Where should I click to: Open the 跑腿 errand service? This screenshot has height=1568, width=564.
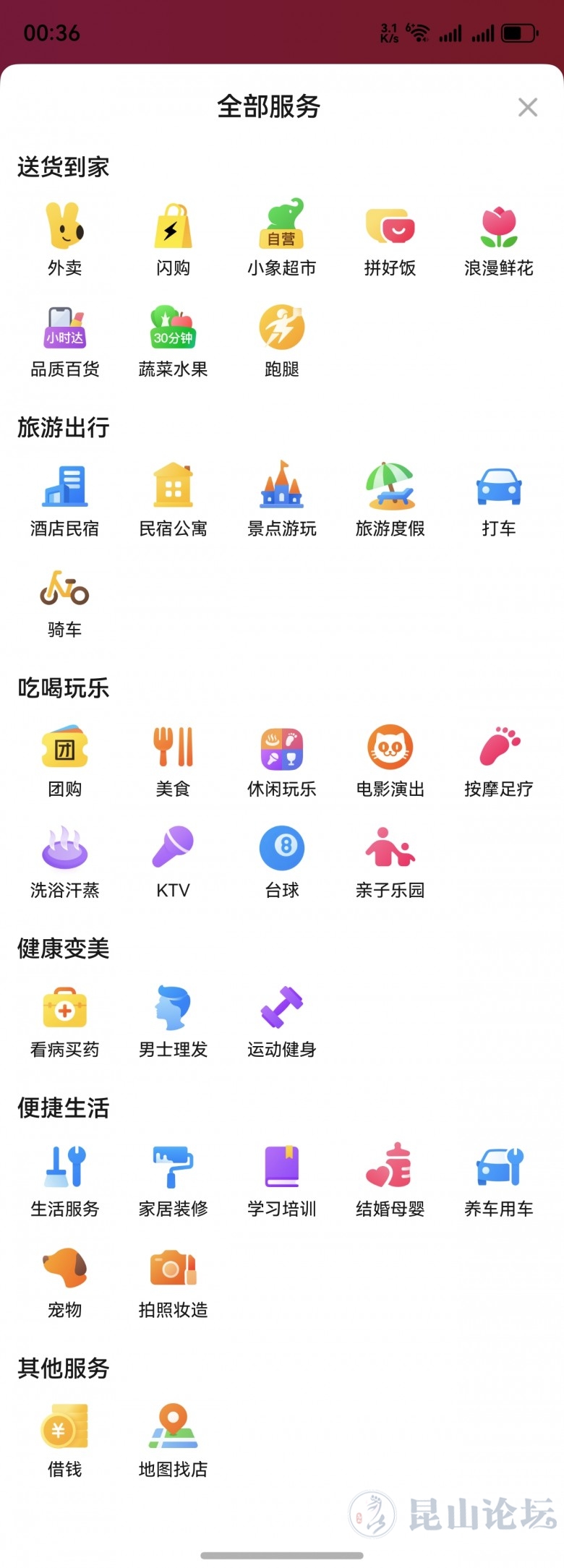[x=282, y=339]
